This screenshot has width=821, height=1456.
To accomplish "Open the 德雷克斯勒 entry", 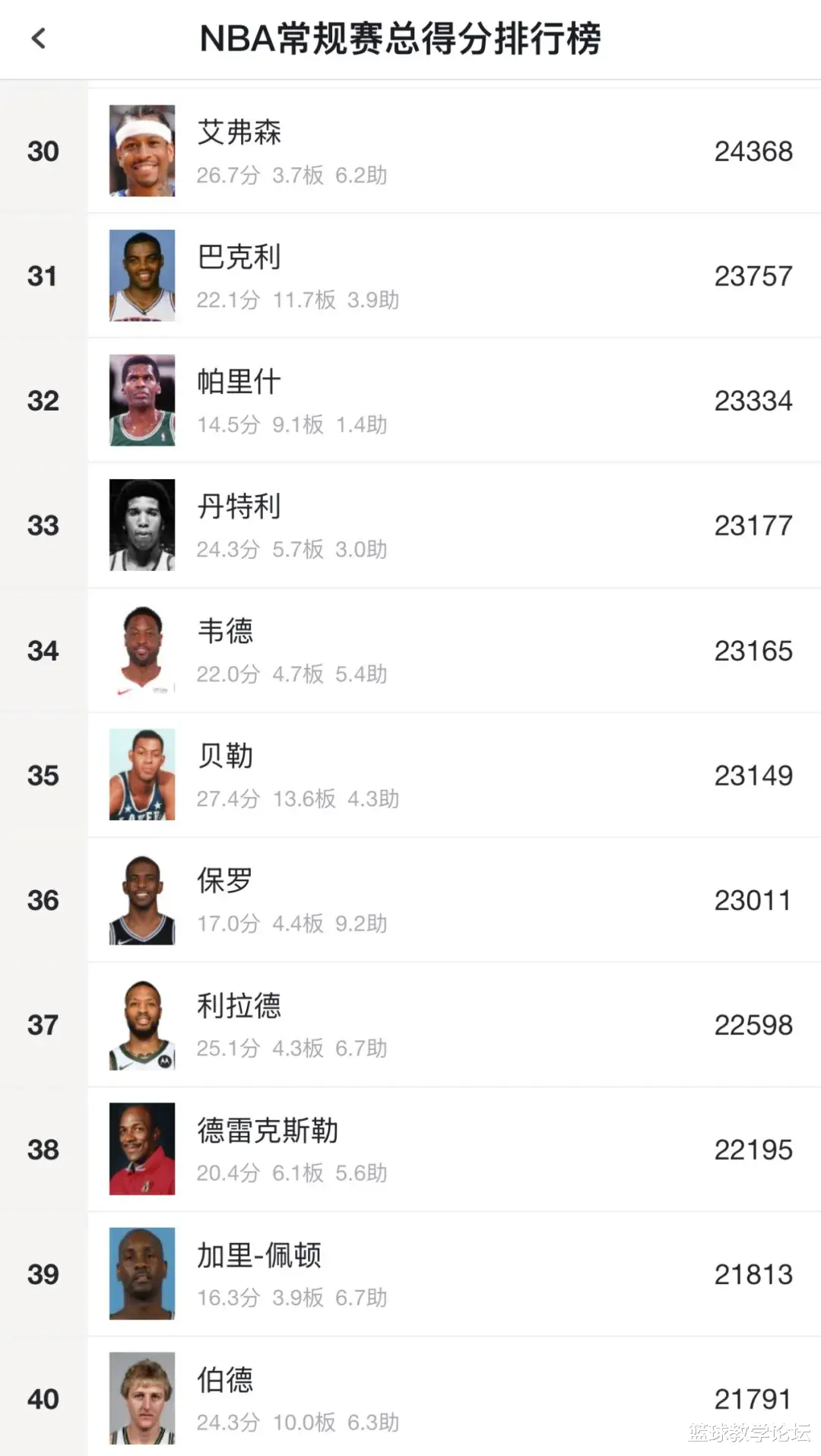I will (x=410, y=1149).
